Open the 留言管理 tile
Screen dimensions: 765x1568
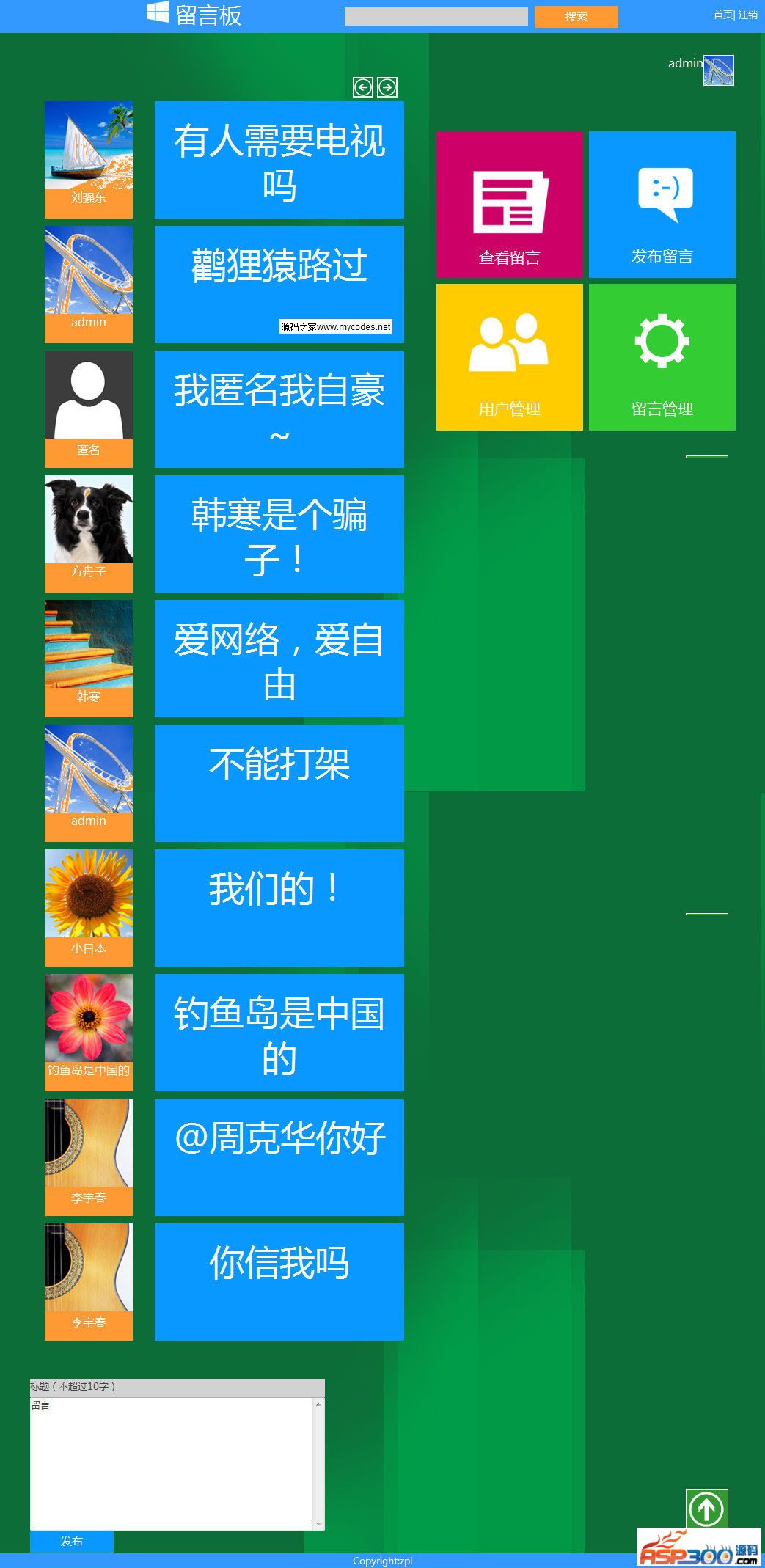coord(662,356)
